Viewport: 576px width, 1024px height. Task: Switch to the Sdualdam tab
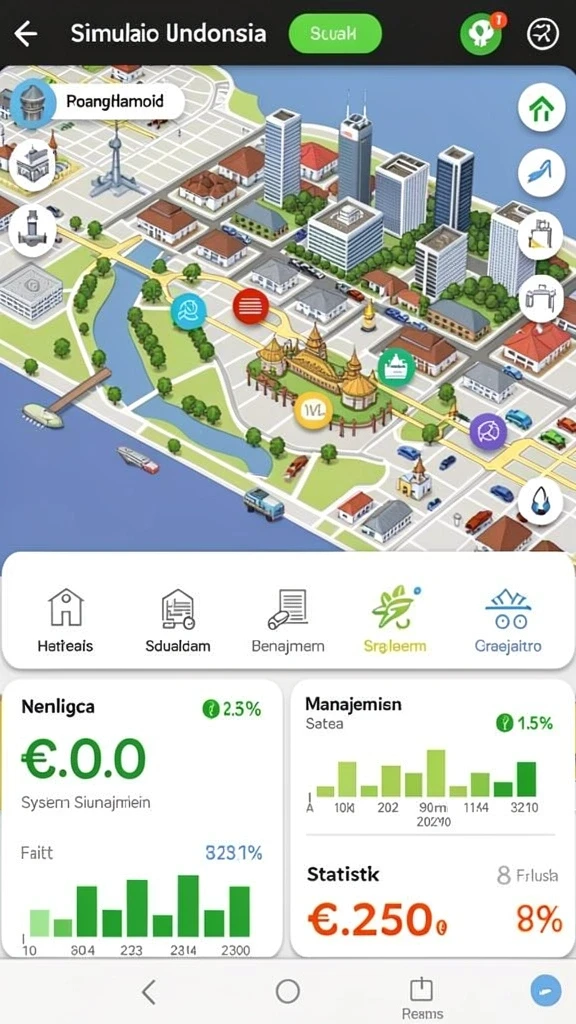coord(178,621)
